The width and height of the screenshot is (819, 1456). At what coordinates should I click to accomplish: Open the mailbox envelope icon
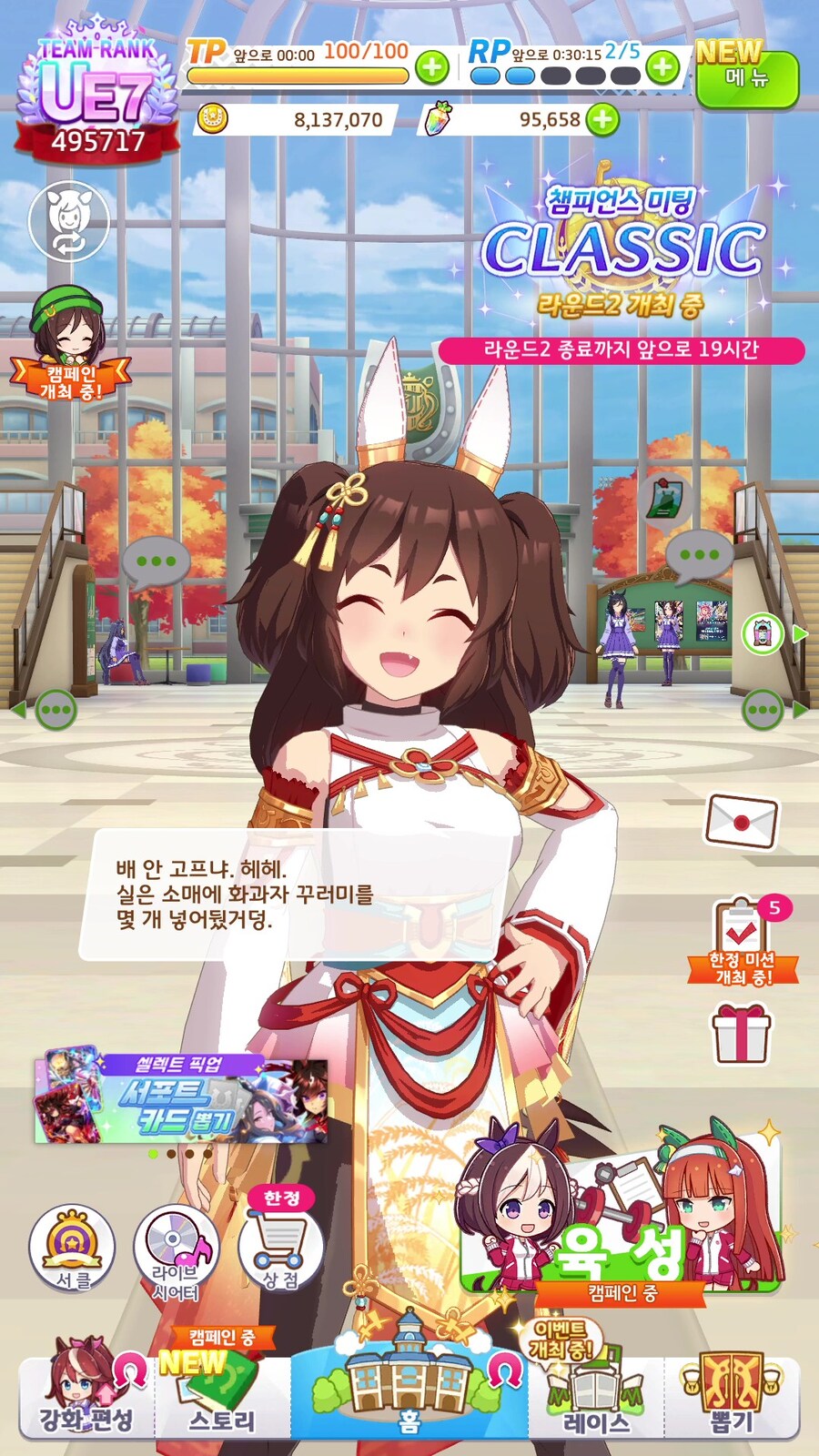742,821
